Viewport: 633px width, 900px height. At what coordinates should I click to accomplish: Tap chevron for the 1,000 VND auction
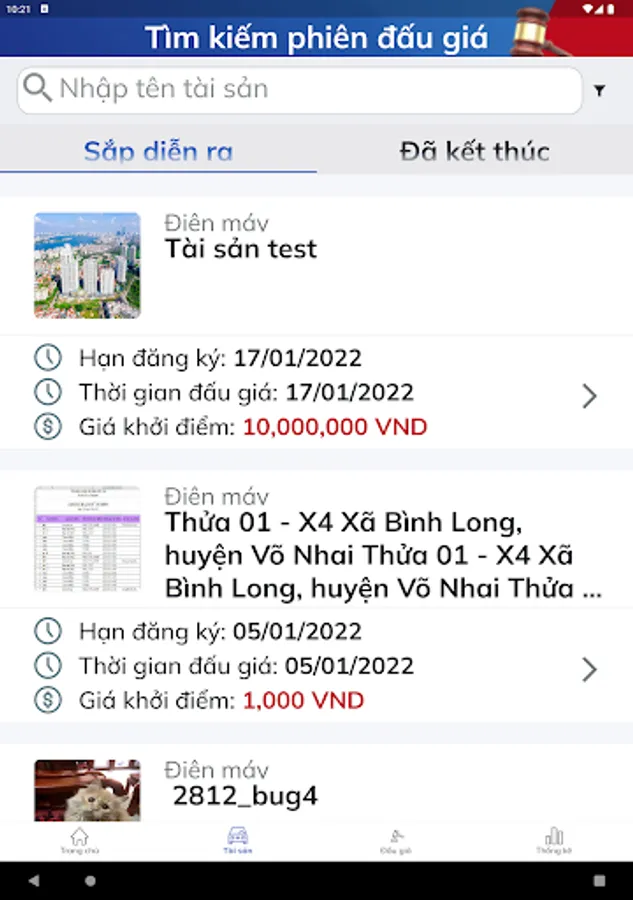(589, 669)
